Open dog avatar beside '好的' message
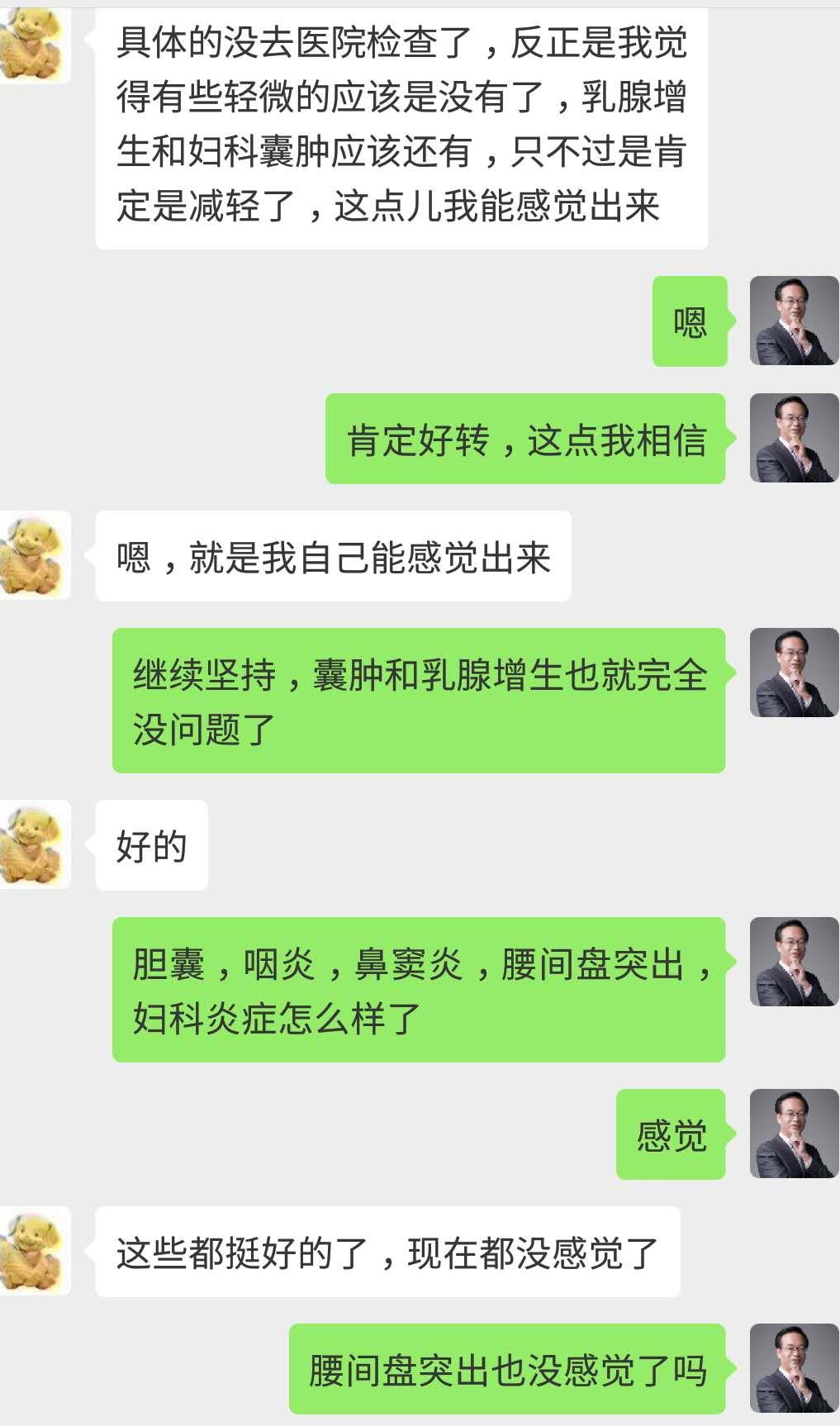This screenshot has height=1426, width=840. click(35, 844)
